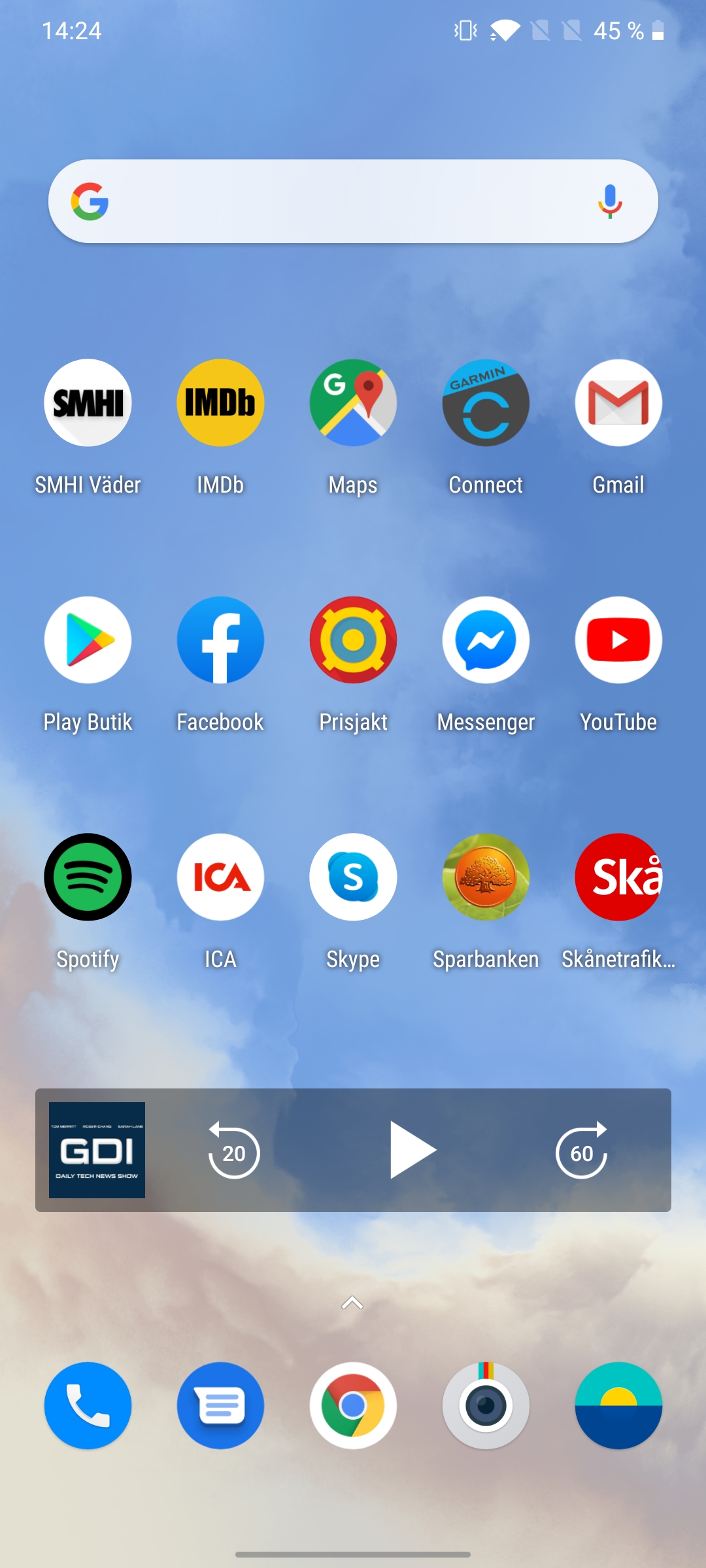Open the Sparbanken app
The height and width of the screenshot is (1568, 706).
pyautogui.click(x=486, y=877)
